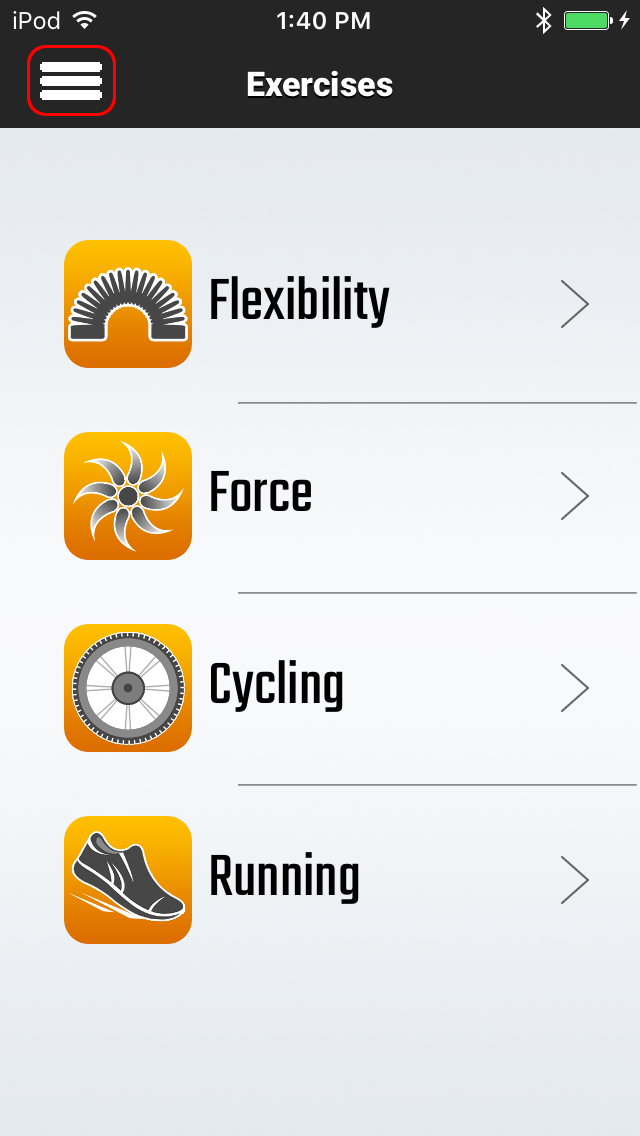The width and height of the screenshot is (640, 1136).
Task: Choose the Running exercise category
Action: click(x=284, y=880)
